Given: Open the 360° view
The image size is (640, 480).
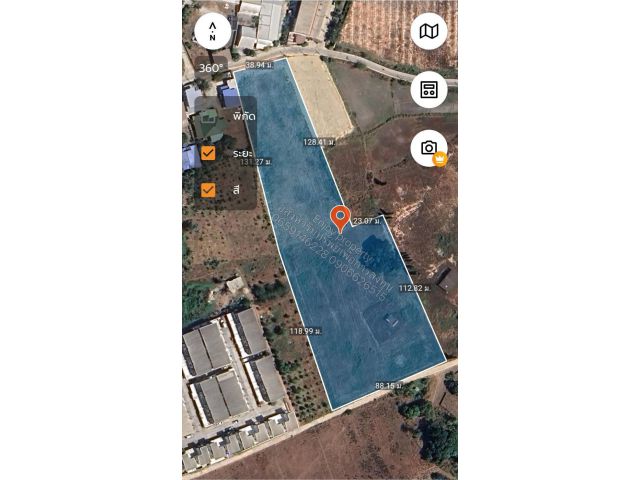Looking at the screenshot, I should coord(210,68).
